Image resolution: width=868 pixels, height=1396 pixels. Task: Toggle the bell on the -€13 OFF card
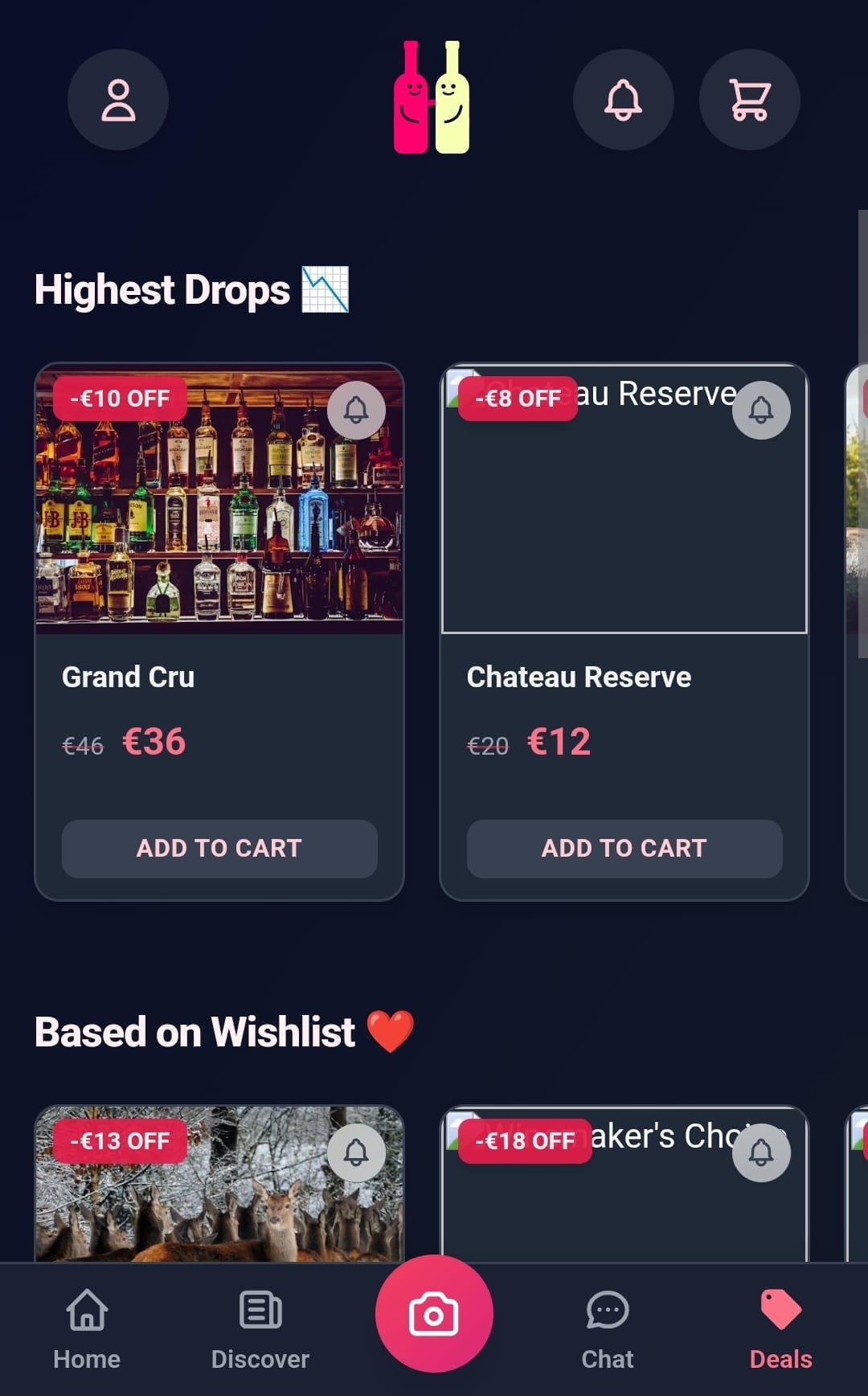(356, 1152)
